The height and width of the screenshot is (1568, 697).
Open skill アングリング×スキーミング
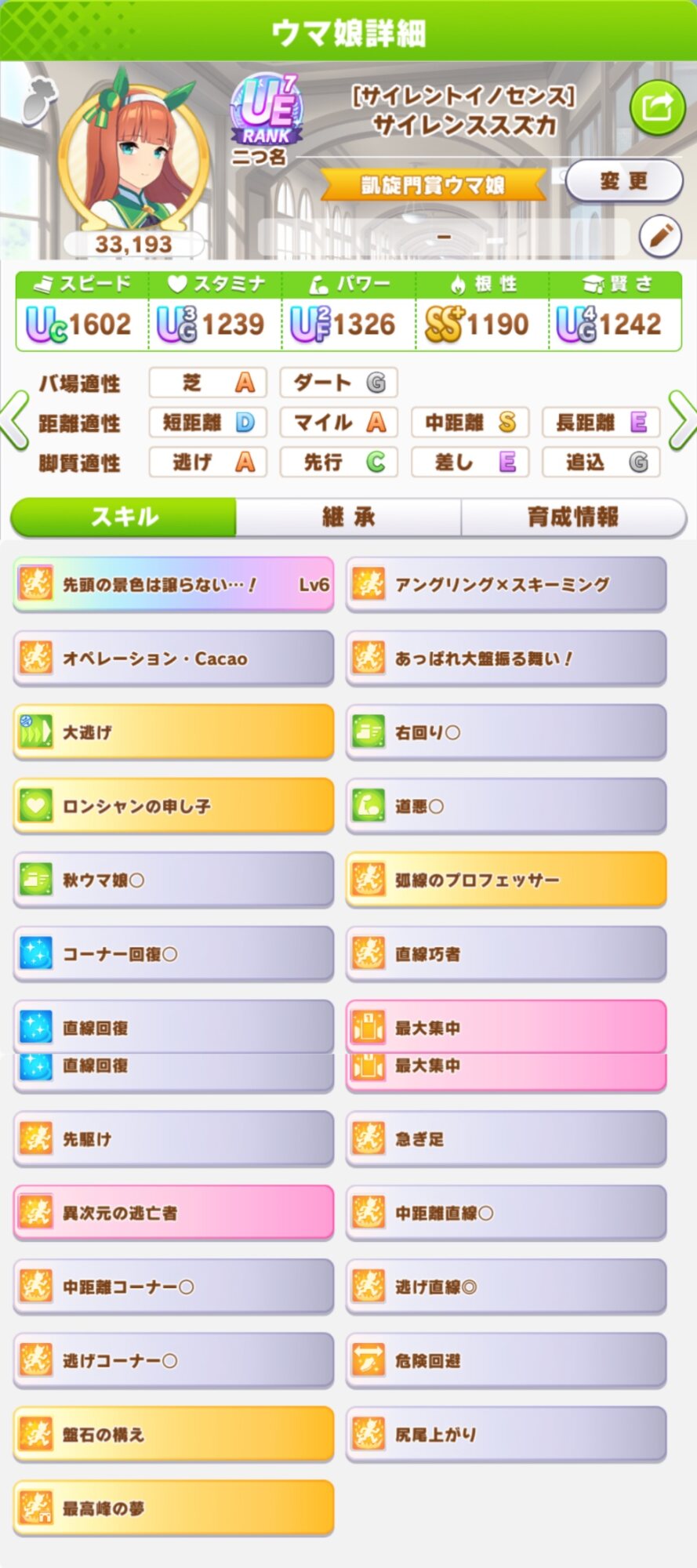point(506,585)
